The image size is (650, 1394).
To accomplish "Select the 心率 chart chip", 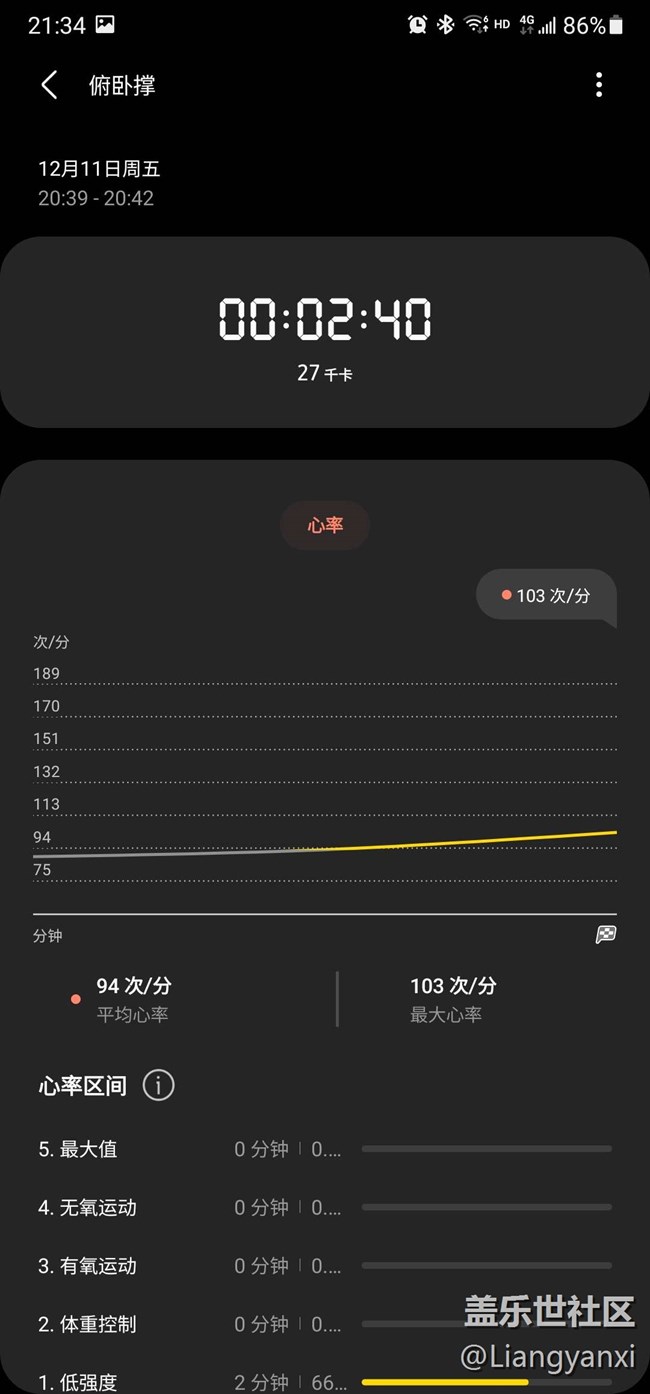I will pyautogui.click(x=325, y=525).
